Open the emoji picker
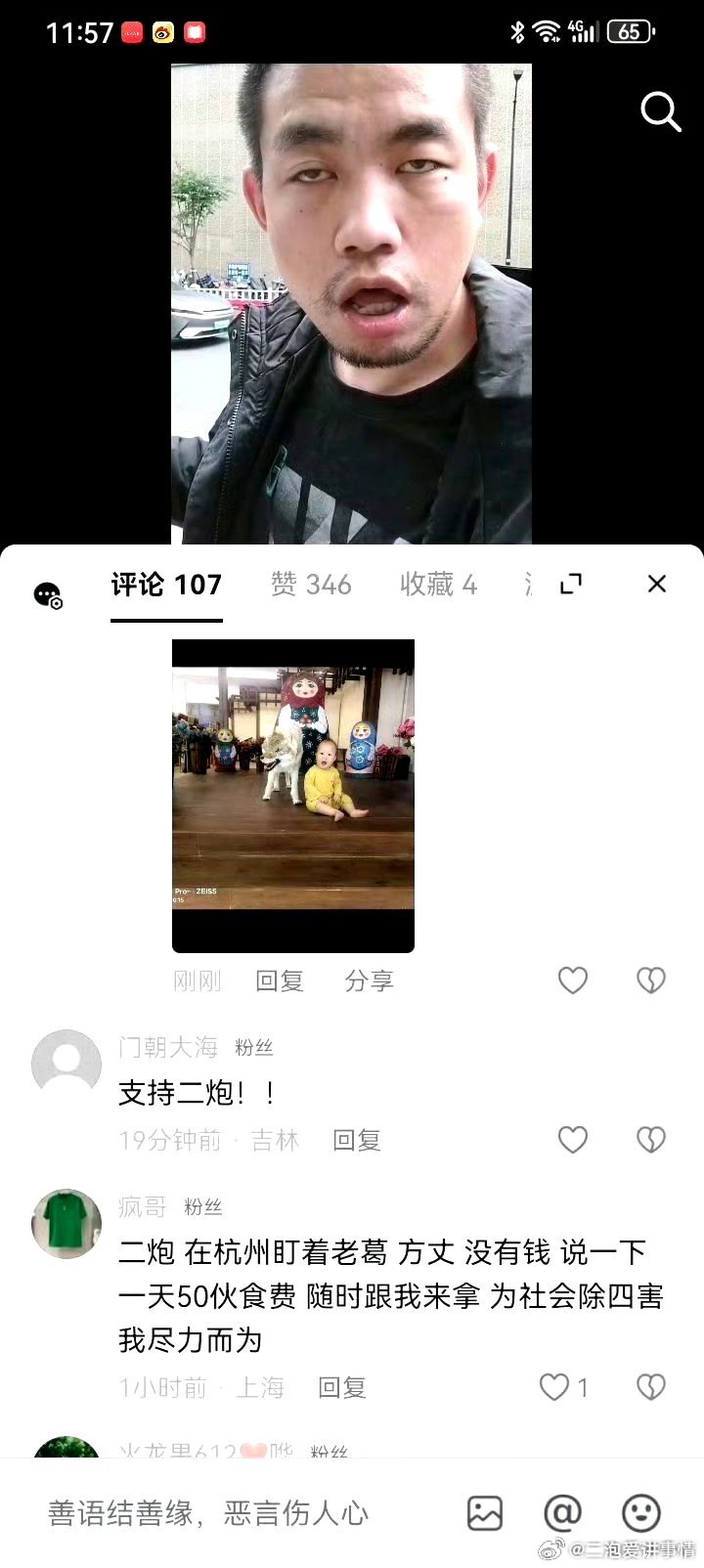Image resolution: width=704 pixels, height=1568 pixels. [641, 1513]
